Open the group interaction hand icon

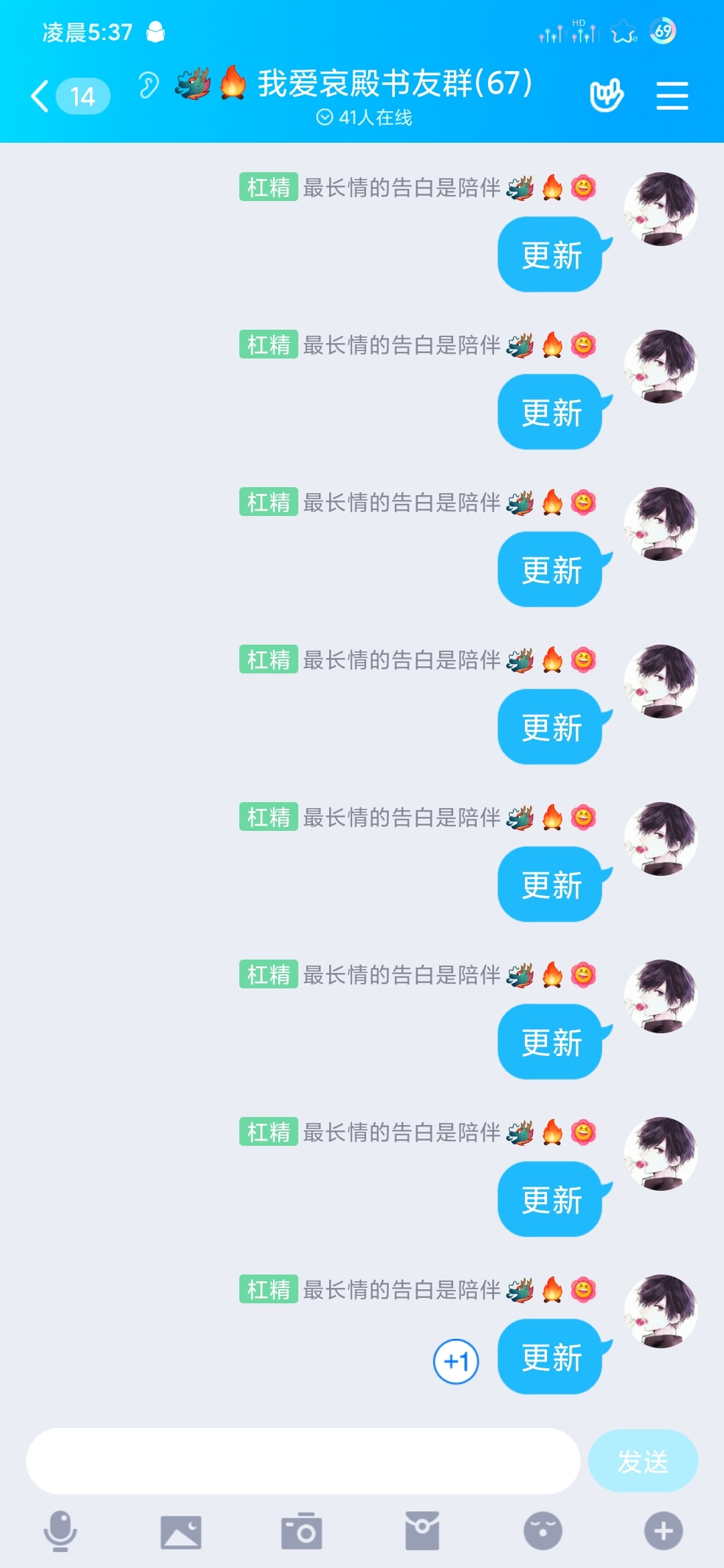click(606, 96)
